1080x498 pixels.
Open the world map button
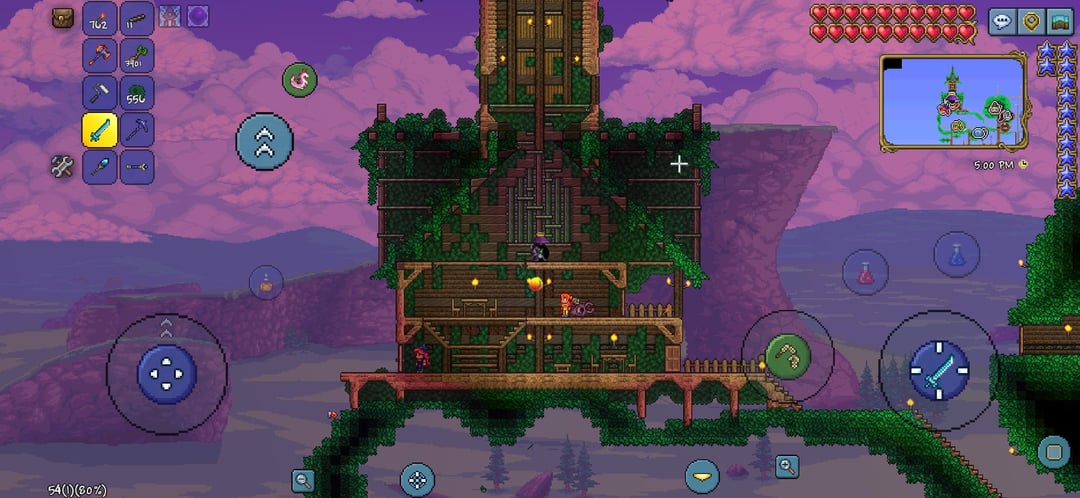tap(1059, 22)
